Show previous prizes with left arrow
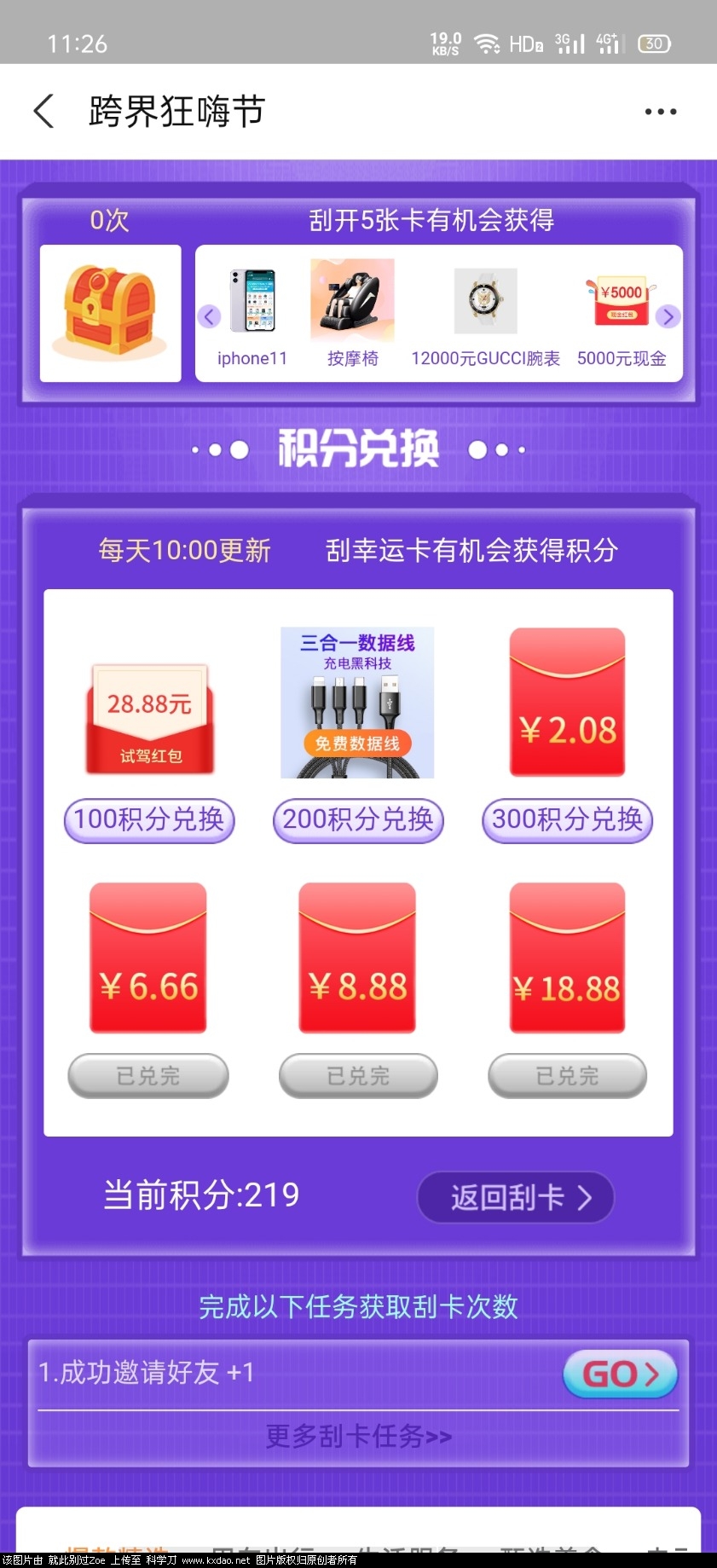717x1568 pixels. pos(209,316)
